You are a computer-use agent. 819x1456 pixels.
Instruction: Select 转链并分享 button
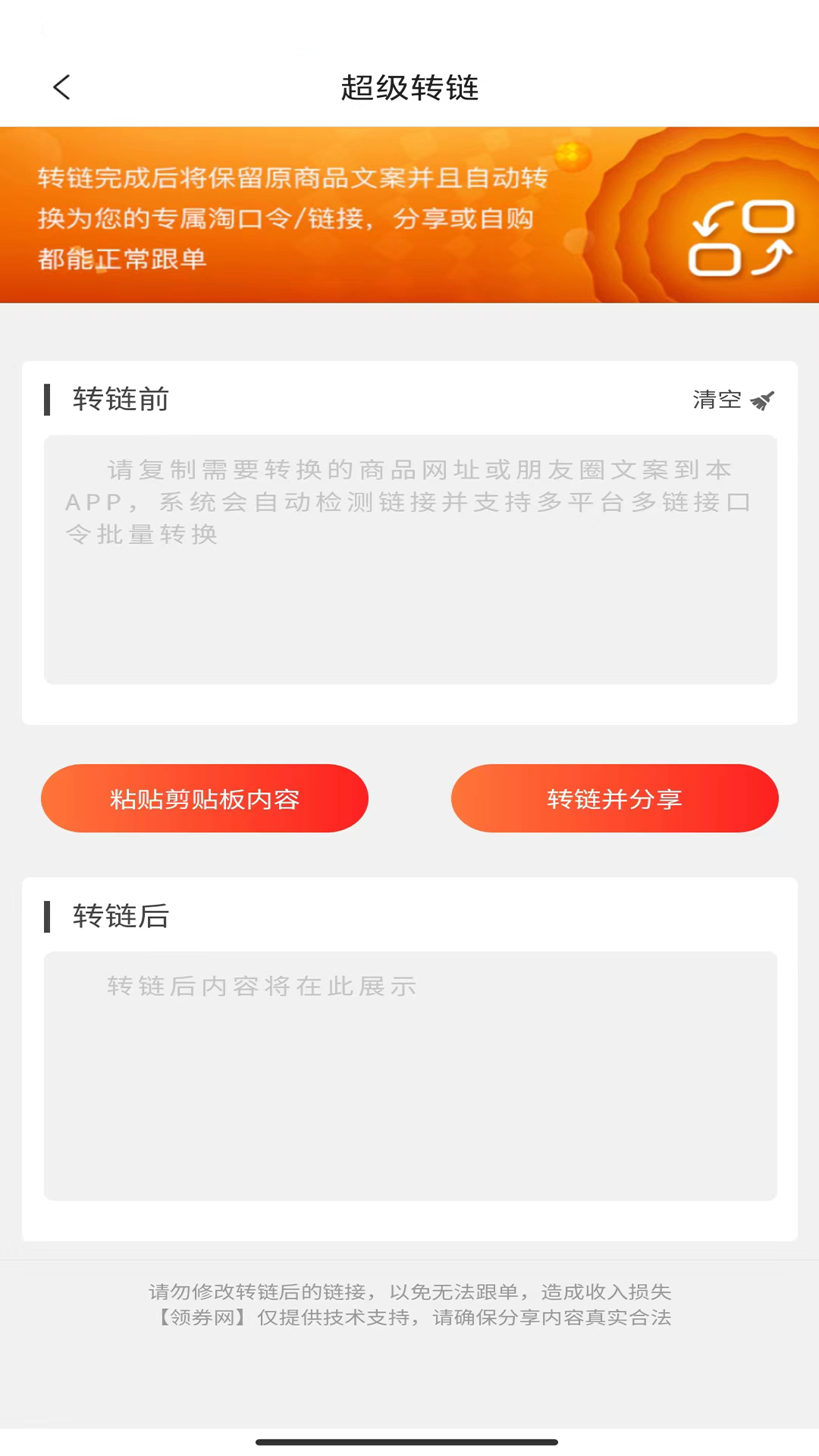coord(614,799)
